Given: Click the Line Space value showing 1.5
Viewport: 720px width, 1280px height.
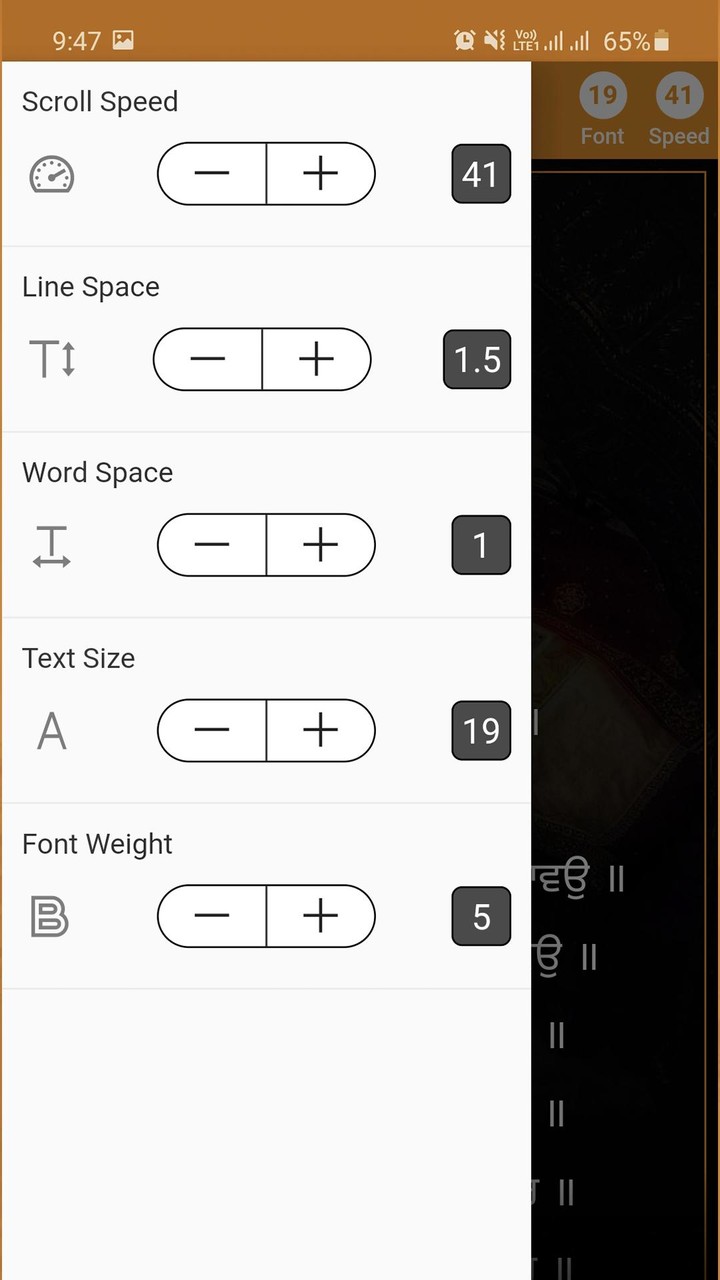Looking at the screenshot, I should pos(477,359).
